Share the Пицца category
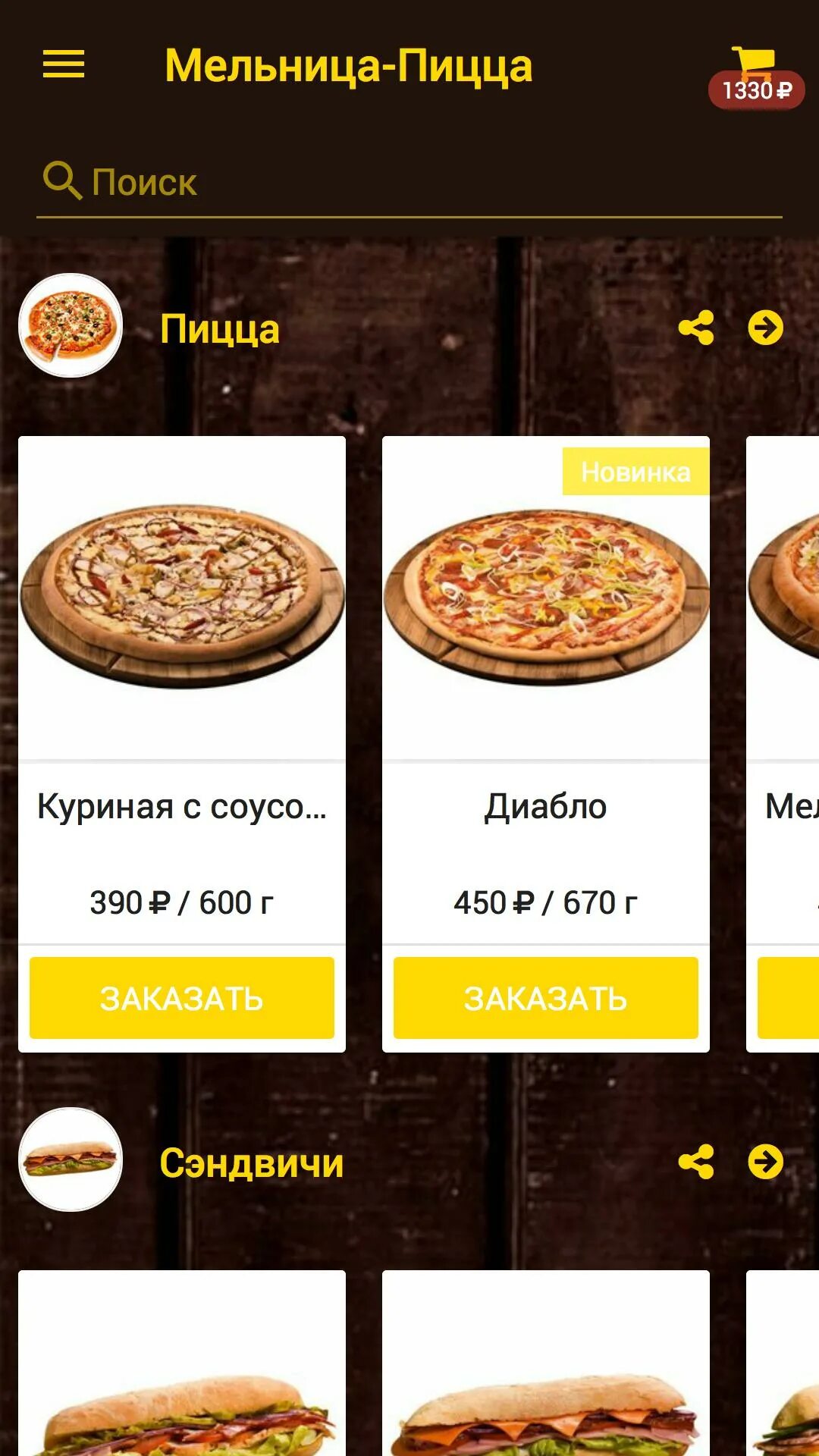Viewport: 819px width, 1456px height. tap(696, 328)
